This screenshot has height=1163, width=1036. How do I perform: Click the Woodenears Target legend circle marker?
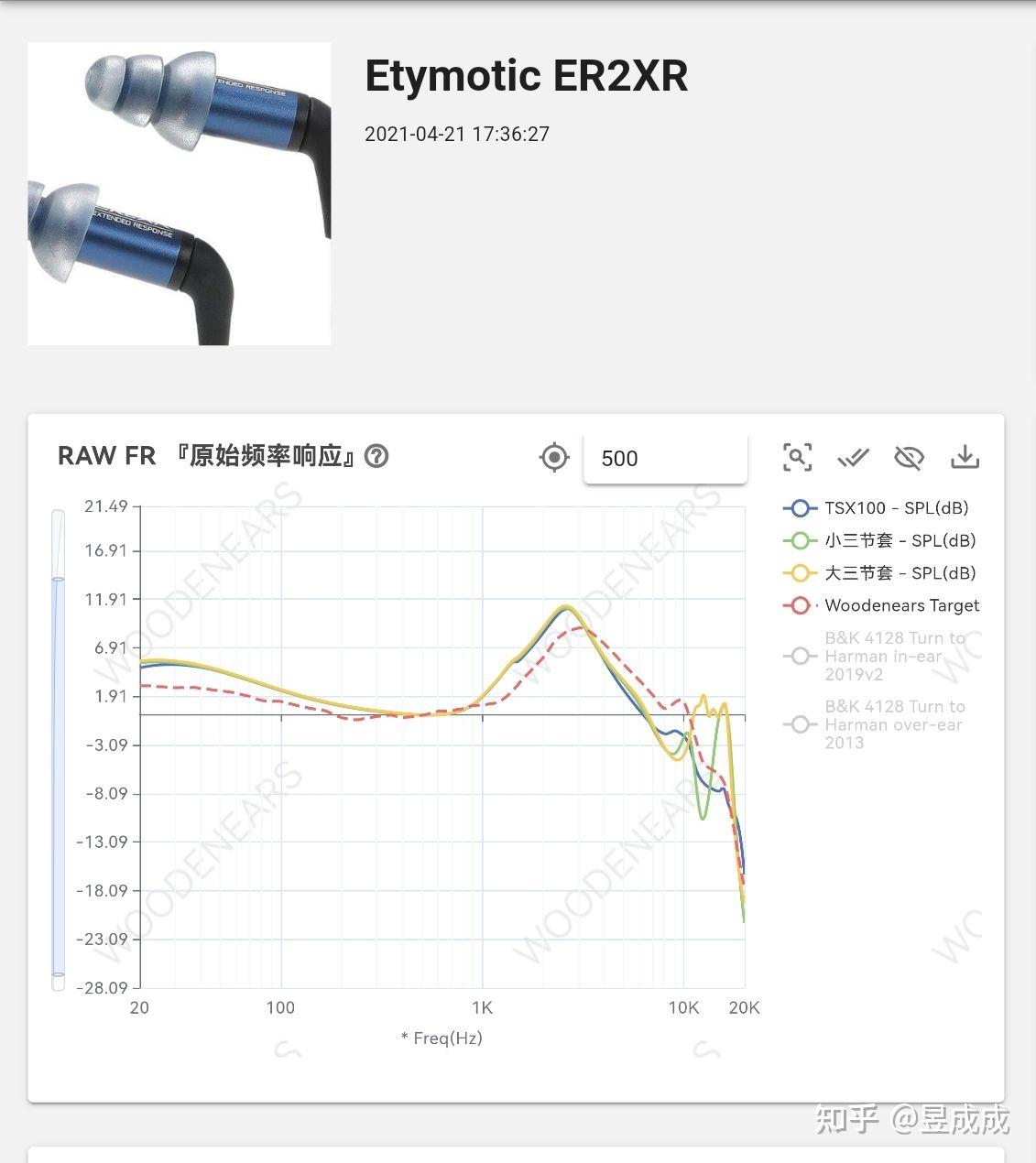point(798,605)
